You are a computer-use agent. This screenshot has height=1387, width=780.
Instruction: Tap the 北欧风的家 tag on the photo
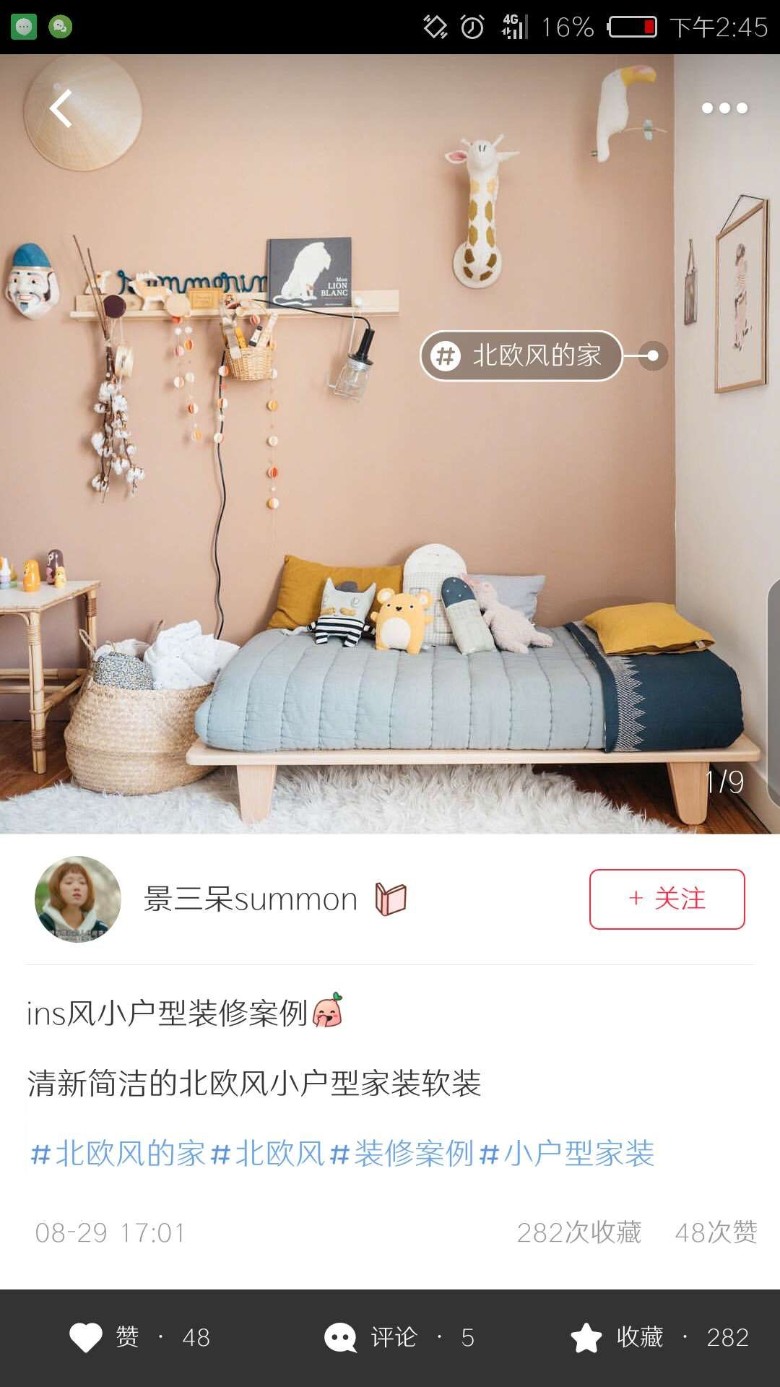pyautogui.click(x=521, y=355)
